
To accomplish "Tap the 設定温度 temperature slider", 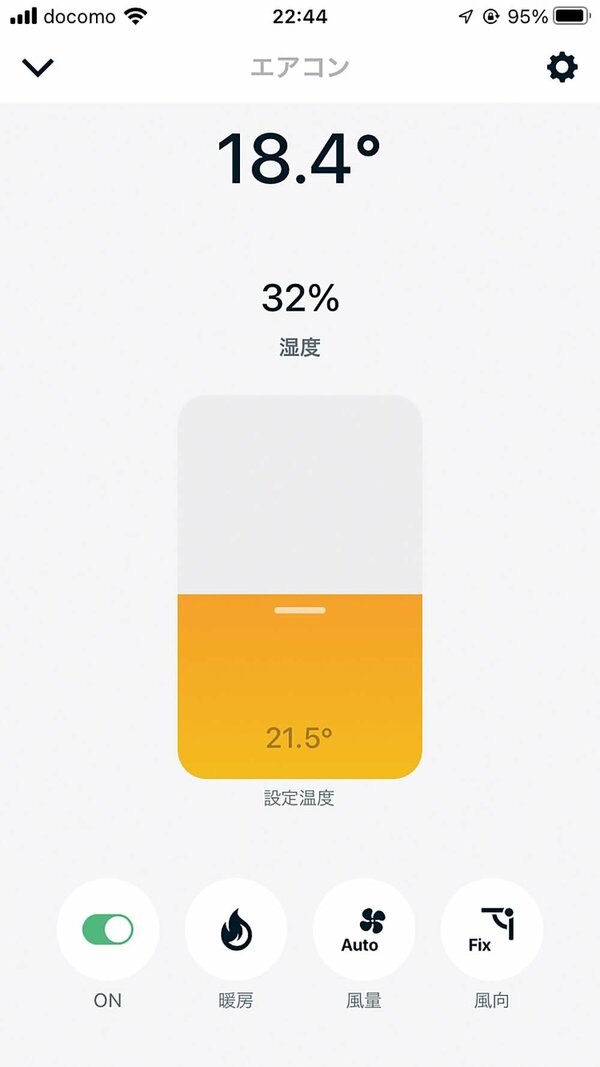I will (x=300, y=587).
